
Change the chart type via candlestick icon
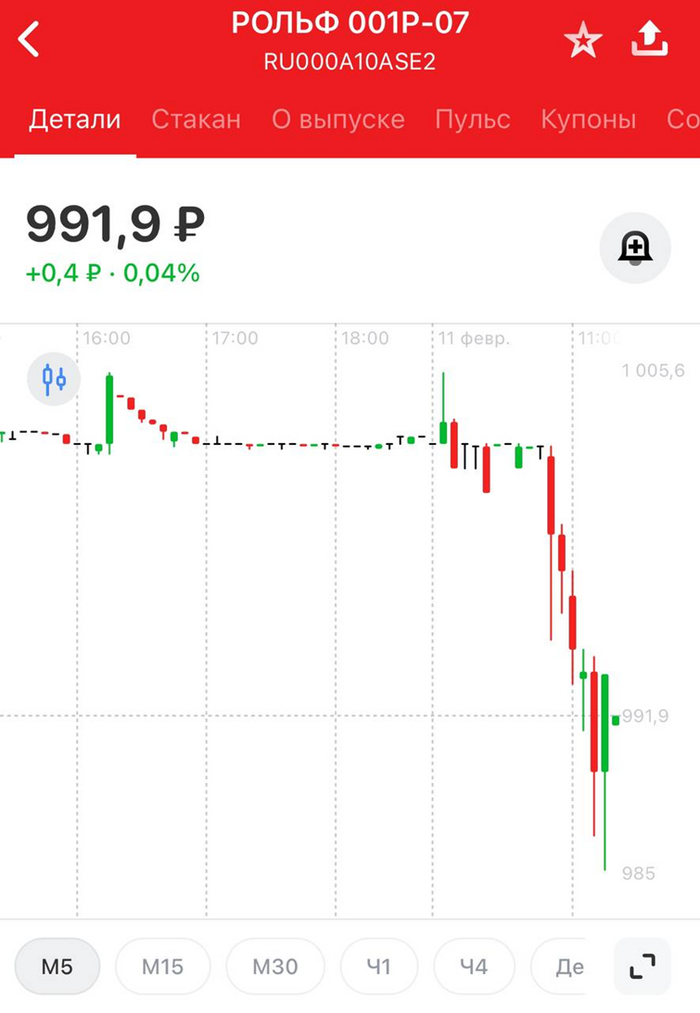pyautogui.click(x=54, y=379)
